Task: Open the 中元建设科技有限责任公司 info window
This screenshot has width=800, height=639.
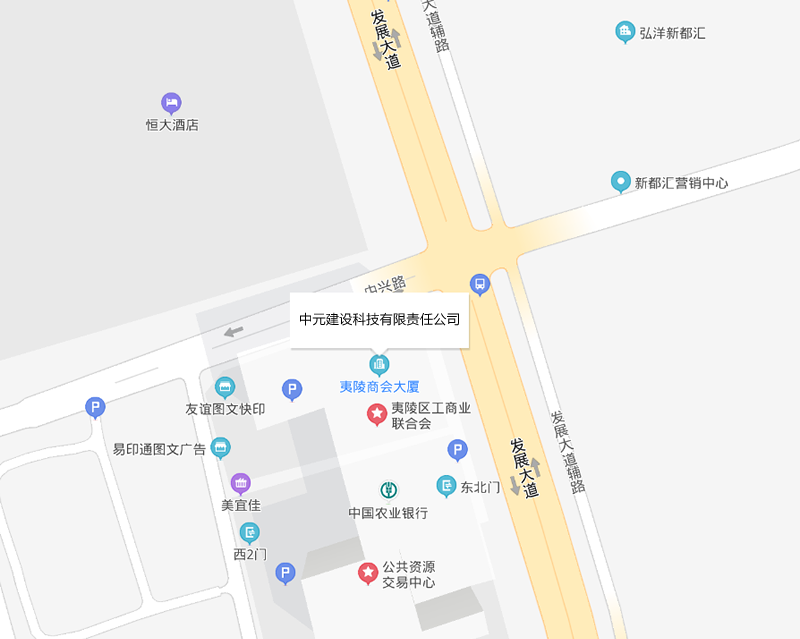Action: 379,320
